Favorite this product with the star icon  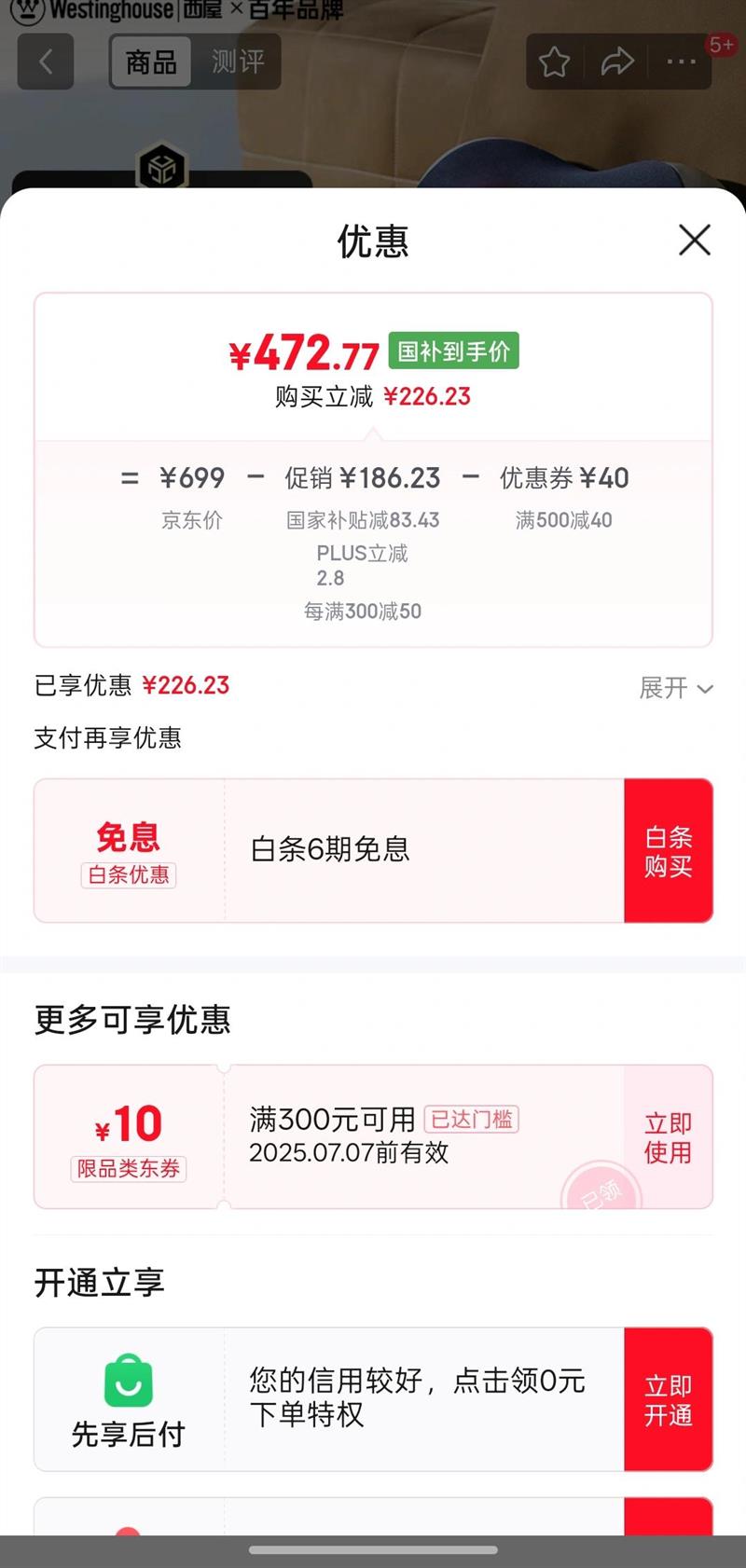pyautogui.click(x=555, y=62)
